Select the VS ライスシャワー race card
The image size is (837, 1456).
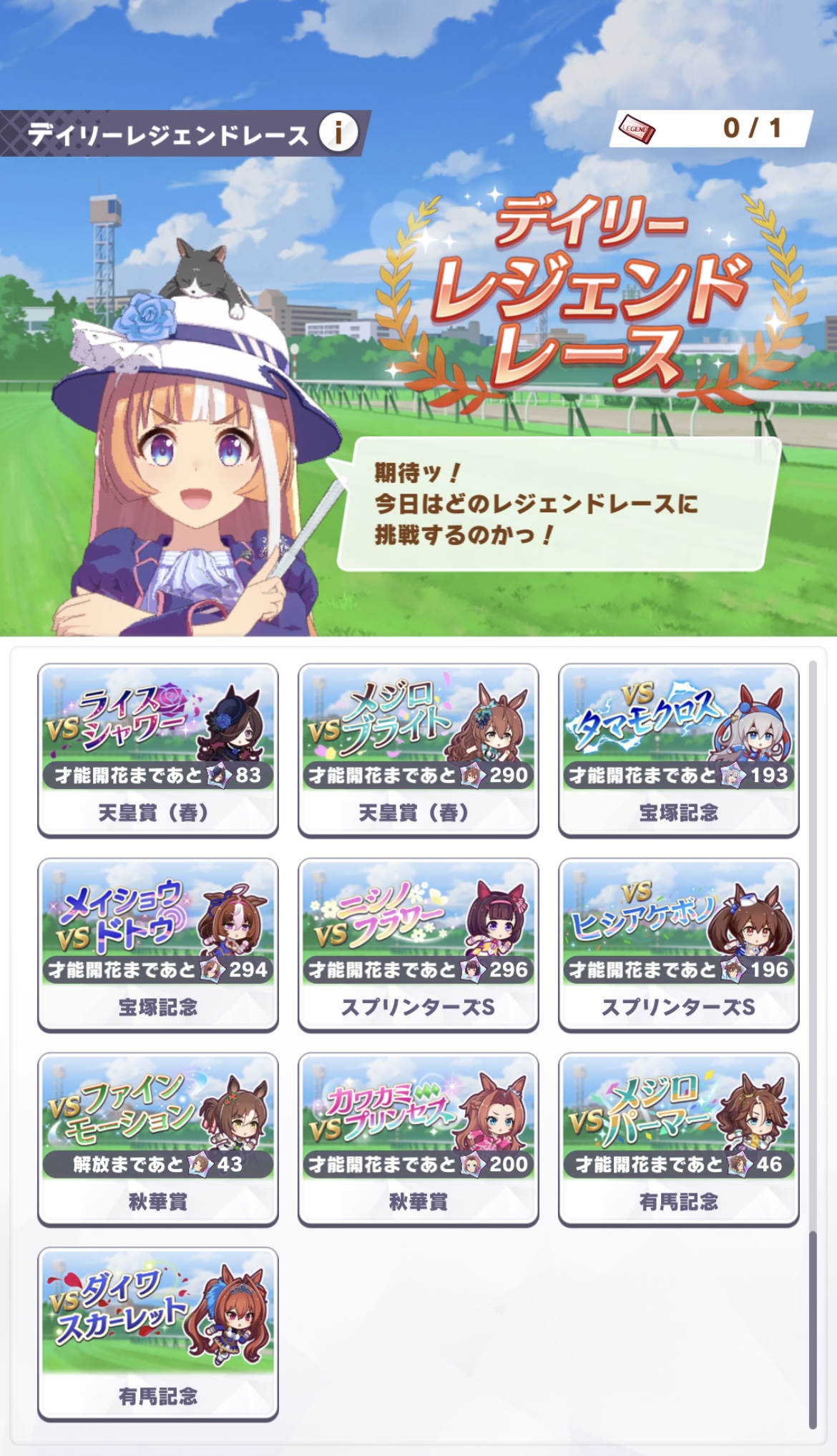click(x=157, y=748)
